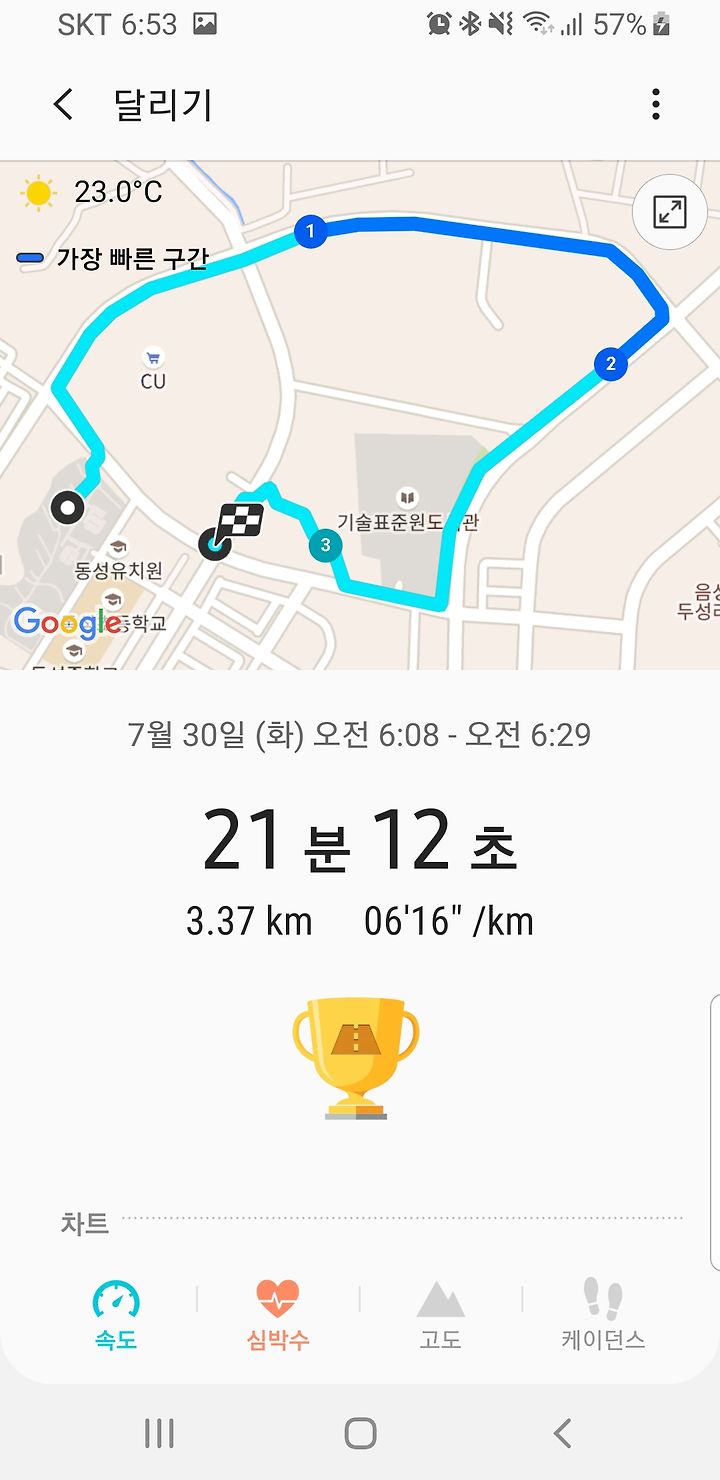Viewport: 720px width, 1480px height.
Task: Expand the map to full screen
Action: (x=669, y=212)
